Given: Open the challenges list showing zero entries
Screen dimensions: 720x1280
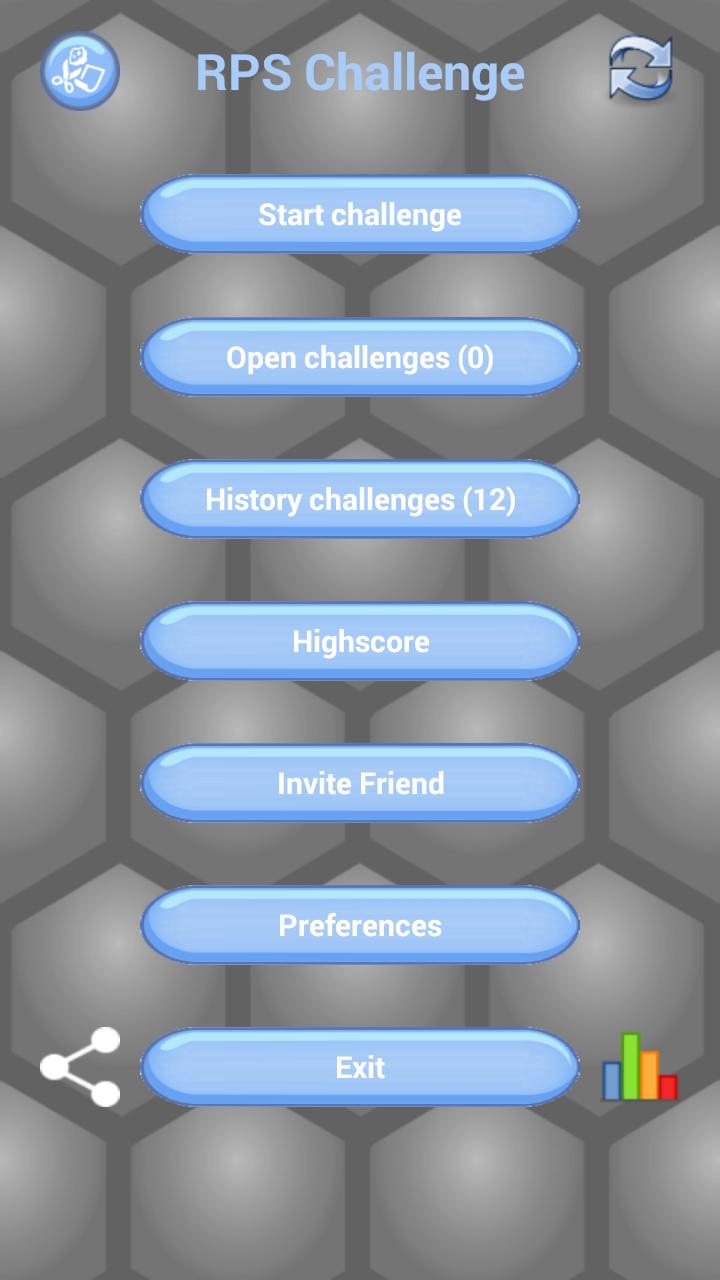Looking at the screenshot, I should pos(360,356).
